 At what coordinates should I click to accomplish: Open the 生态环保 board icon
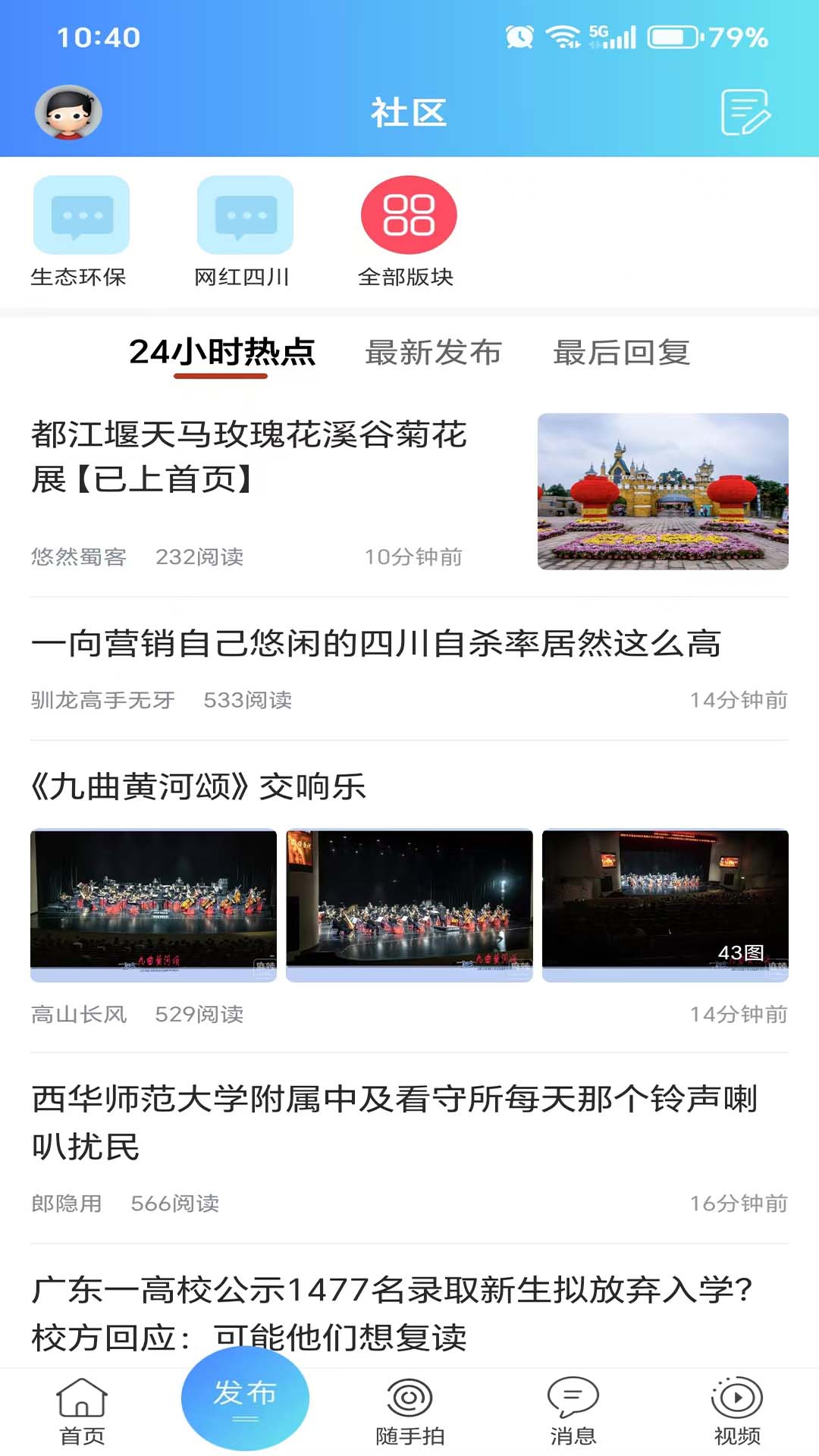[x=81, y=216]
